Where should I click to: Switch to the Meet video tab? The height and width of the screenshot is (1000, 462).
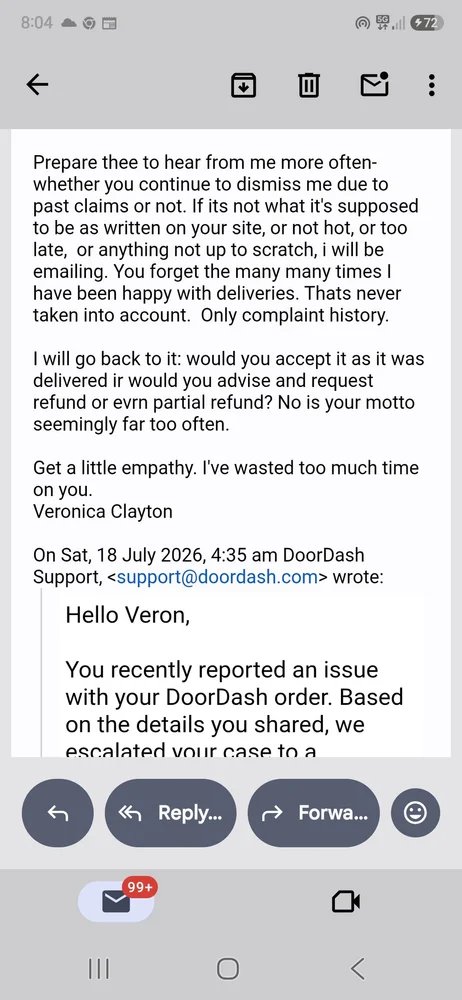pos(346,901)
